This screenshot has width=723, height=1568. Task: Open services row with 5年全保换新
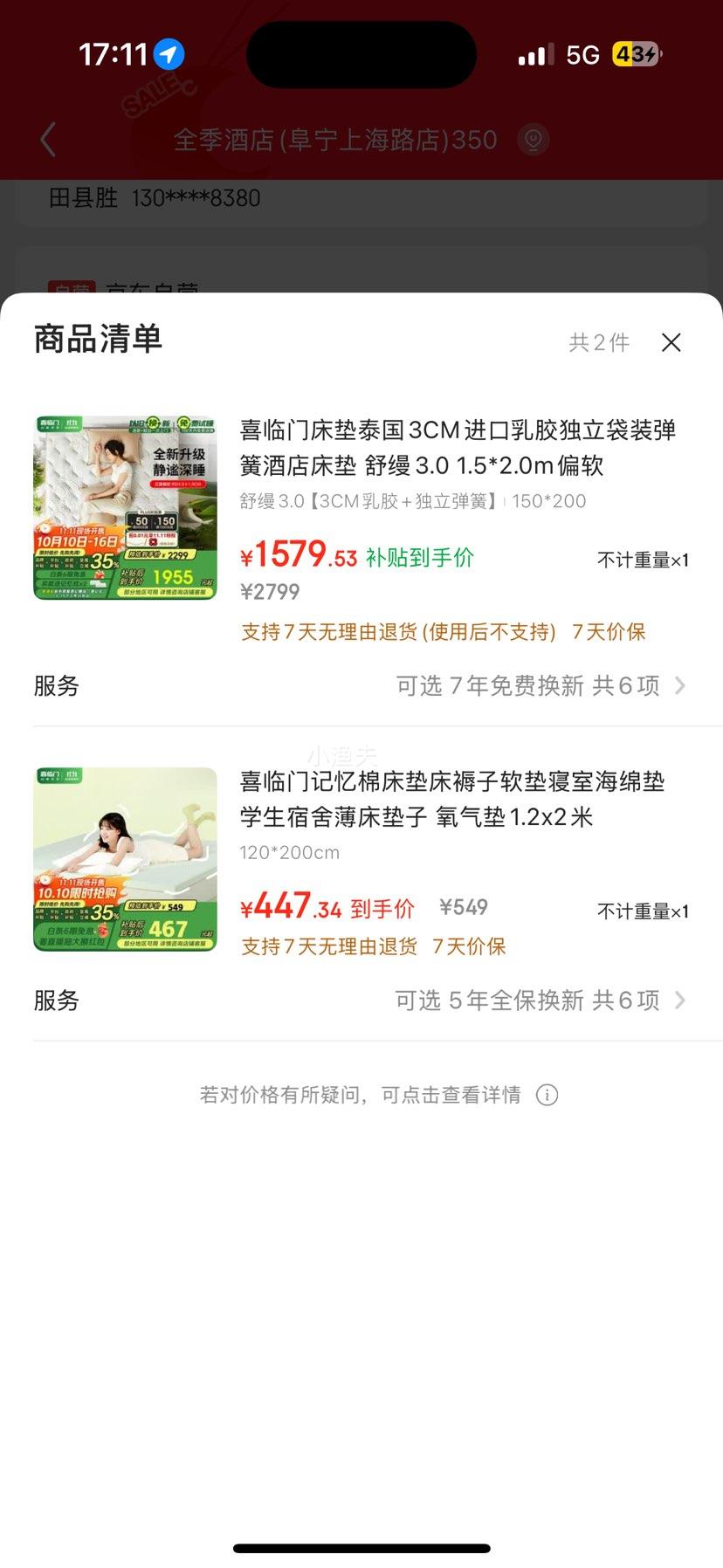point(540,1001)
